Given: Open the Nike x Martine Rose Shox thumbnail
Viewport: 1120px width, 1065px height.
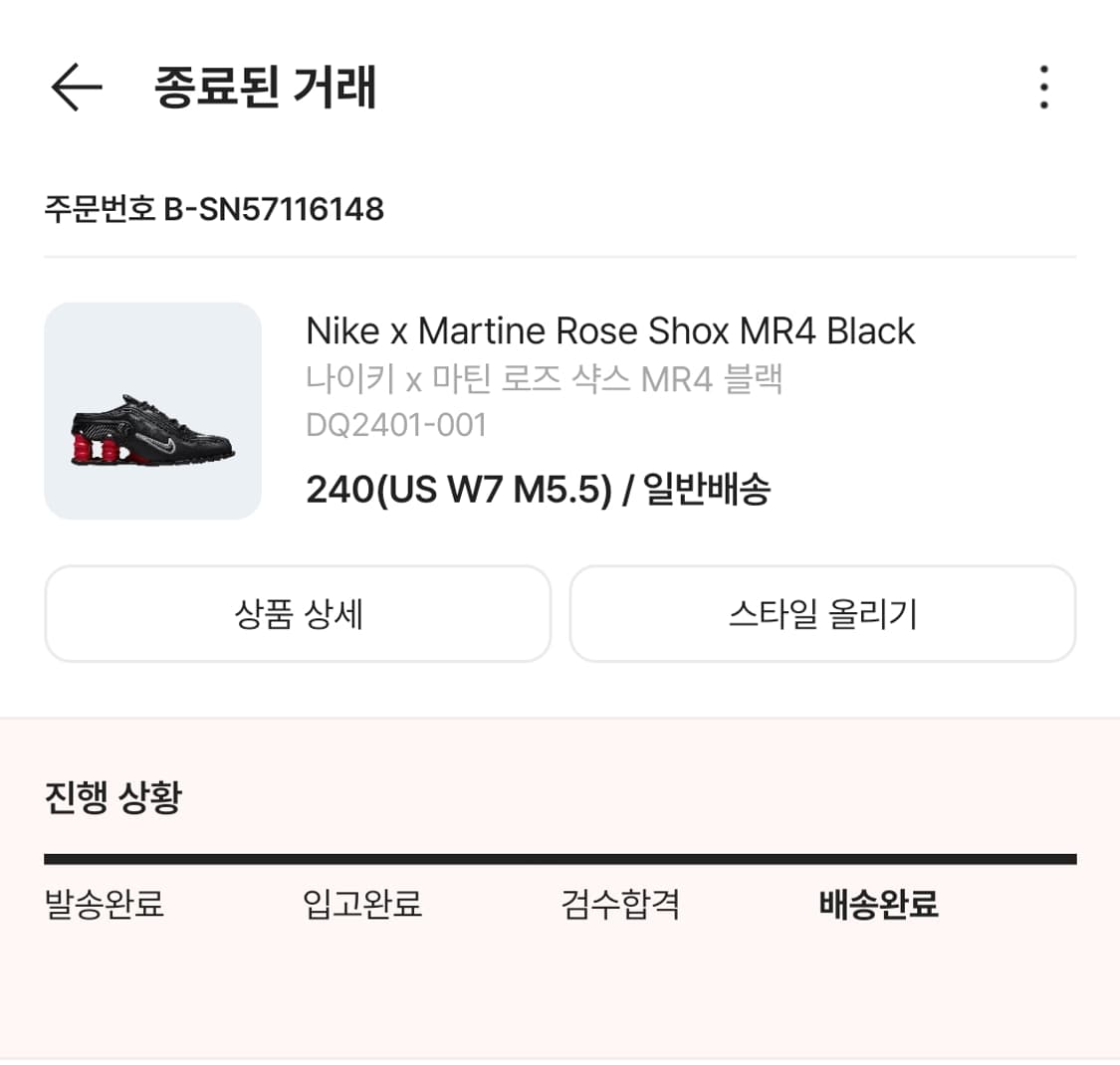Looking at the screenshot, I should (153, 411).
